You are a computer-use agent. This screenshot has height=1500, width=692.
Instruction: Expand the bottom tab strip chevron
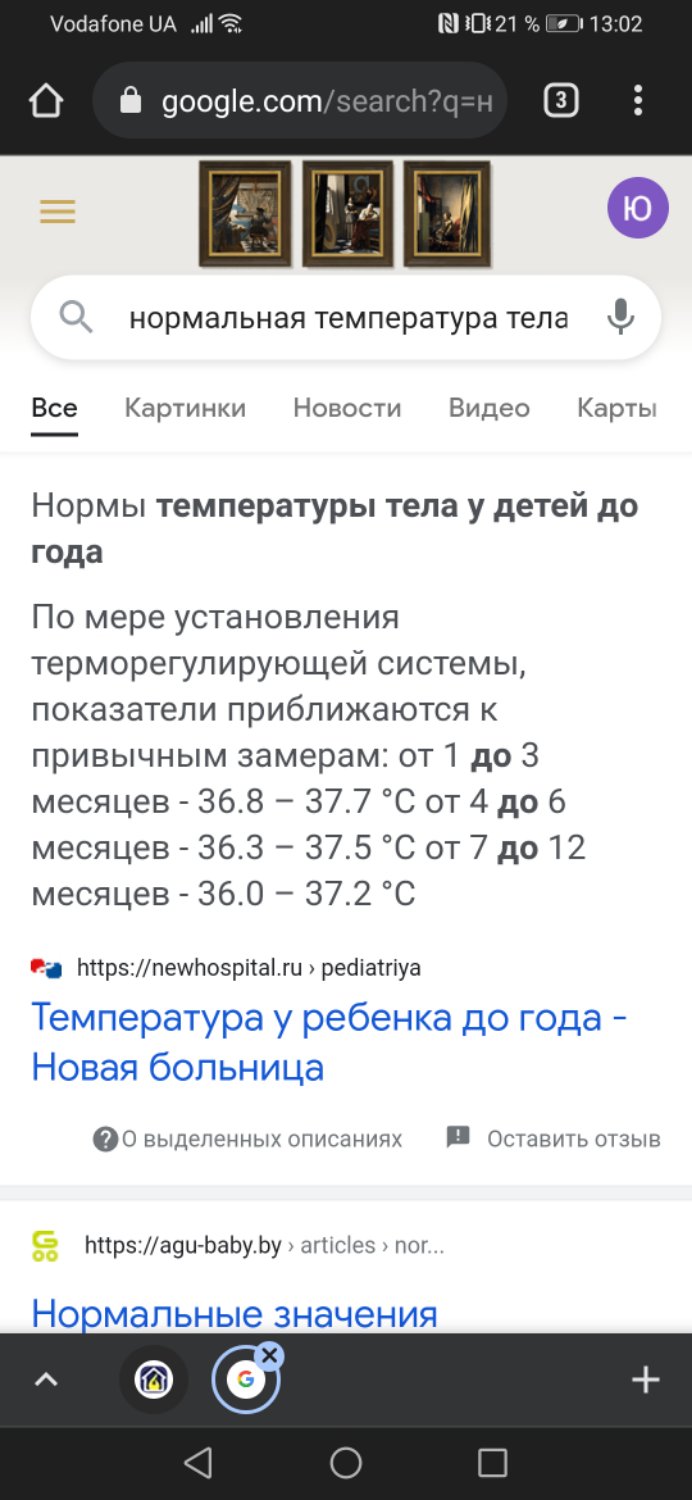click(46, 1380)
